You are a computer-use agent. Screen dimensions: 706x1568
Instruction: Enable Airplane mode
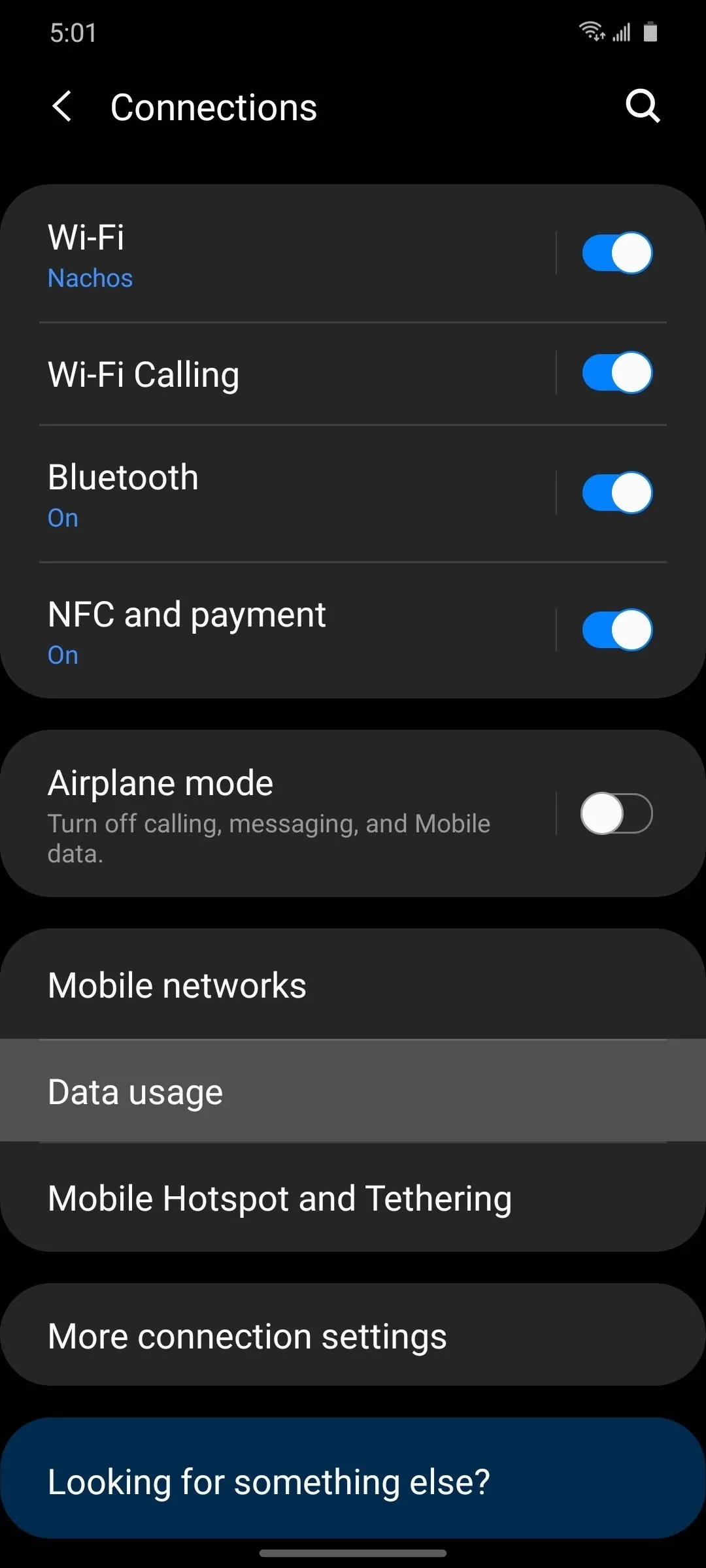point(617,813)
